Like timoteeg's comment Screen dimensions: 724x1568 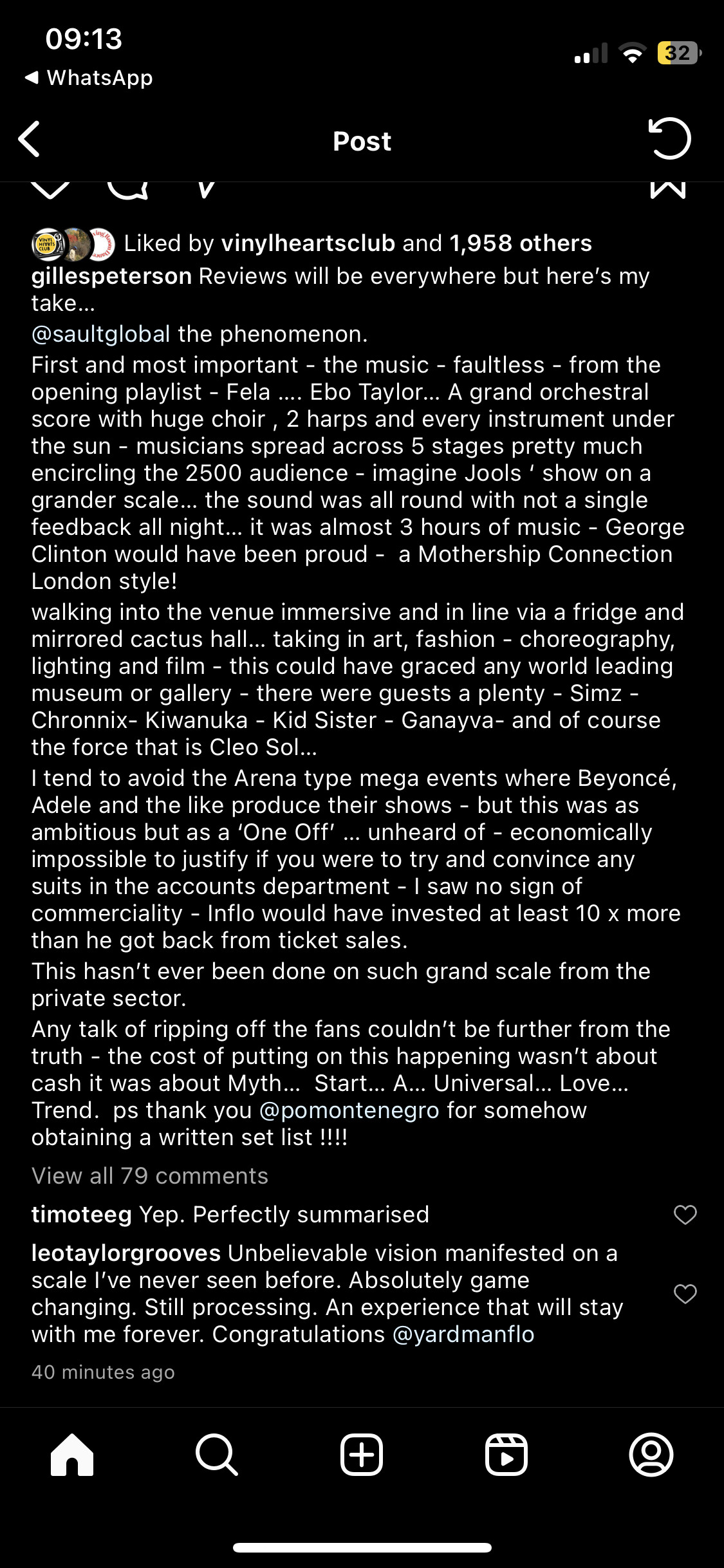click(x=685, y=1215)
